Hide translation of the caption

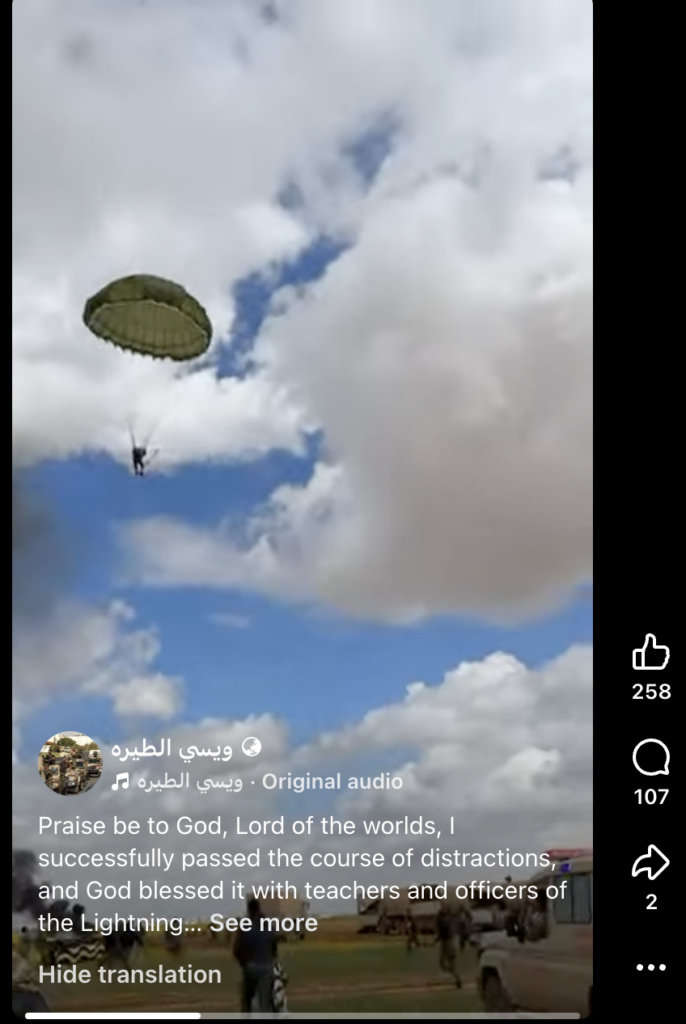[130, 974]
